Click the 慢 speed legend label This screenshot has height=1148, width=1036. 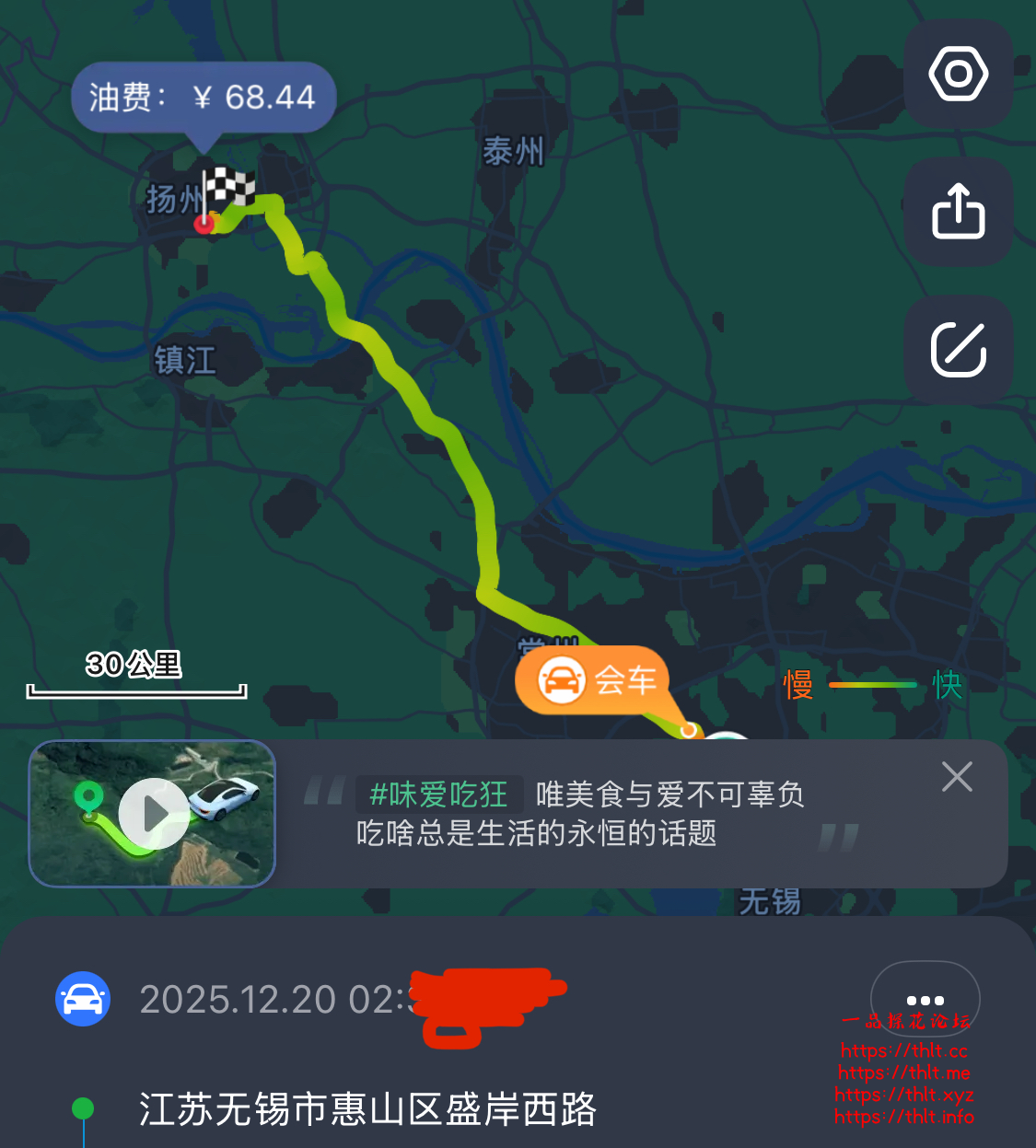point(799,685)
